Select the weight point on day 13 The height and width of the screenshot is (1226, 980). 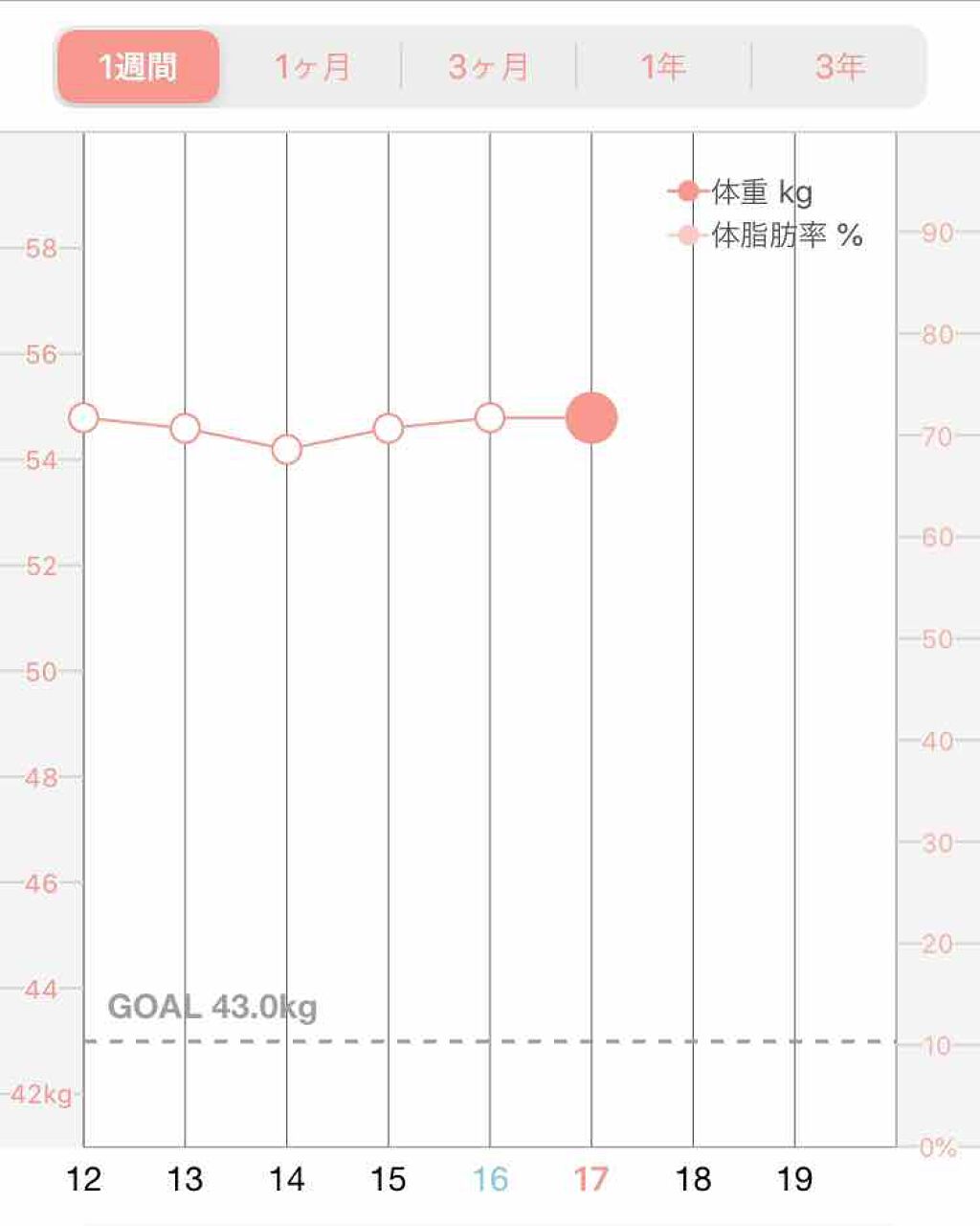185,428
